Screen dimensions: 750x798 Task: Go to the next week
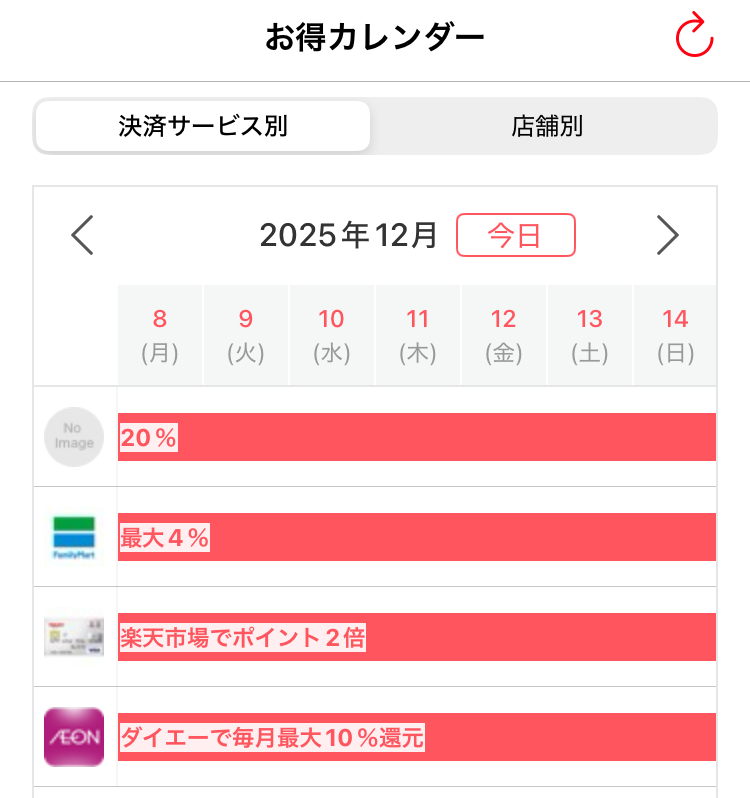click(667, 236)
